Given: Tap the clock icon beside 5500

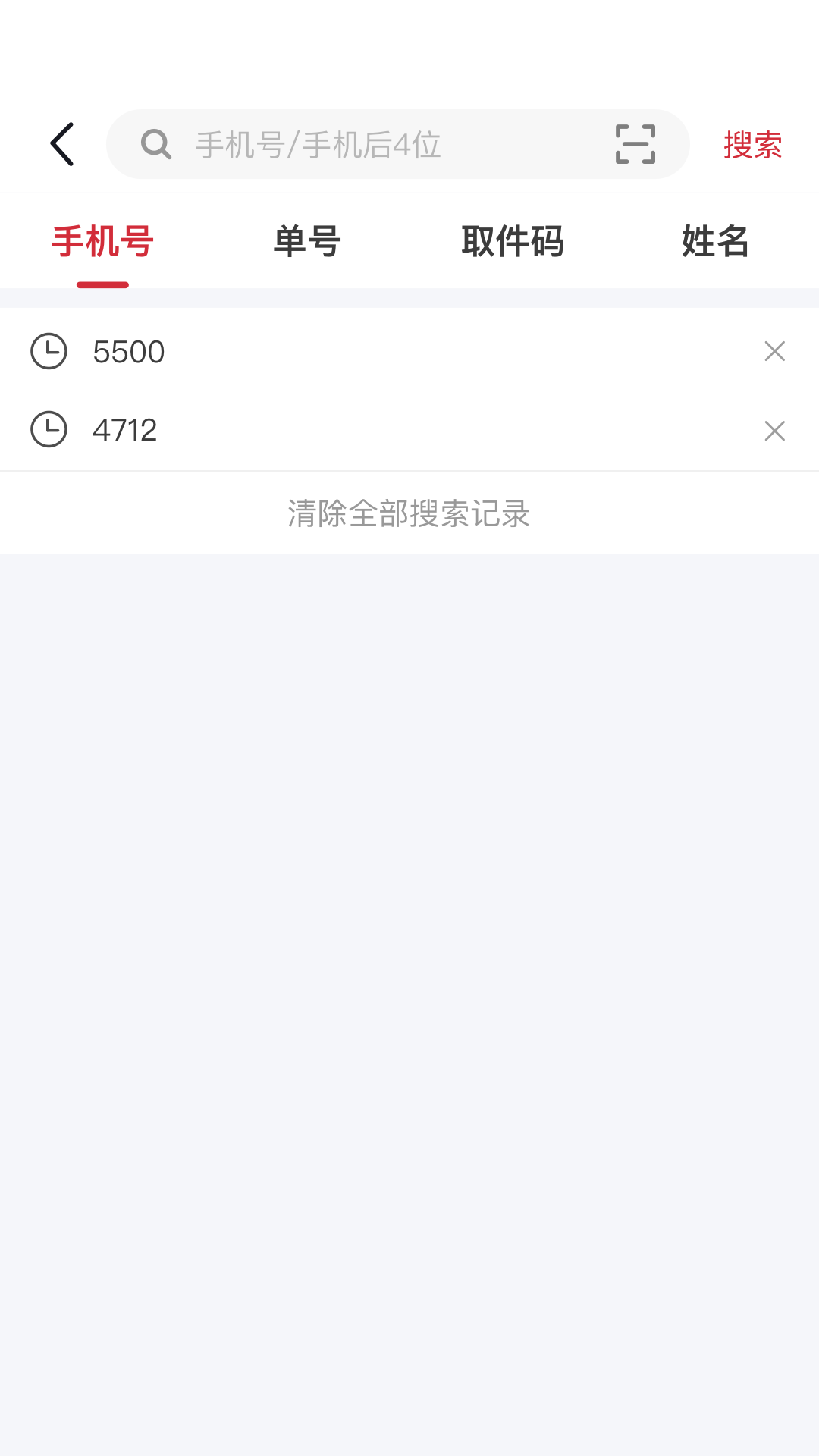Looking at the screenshot, I should [49, 350].
